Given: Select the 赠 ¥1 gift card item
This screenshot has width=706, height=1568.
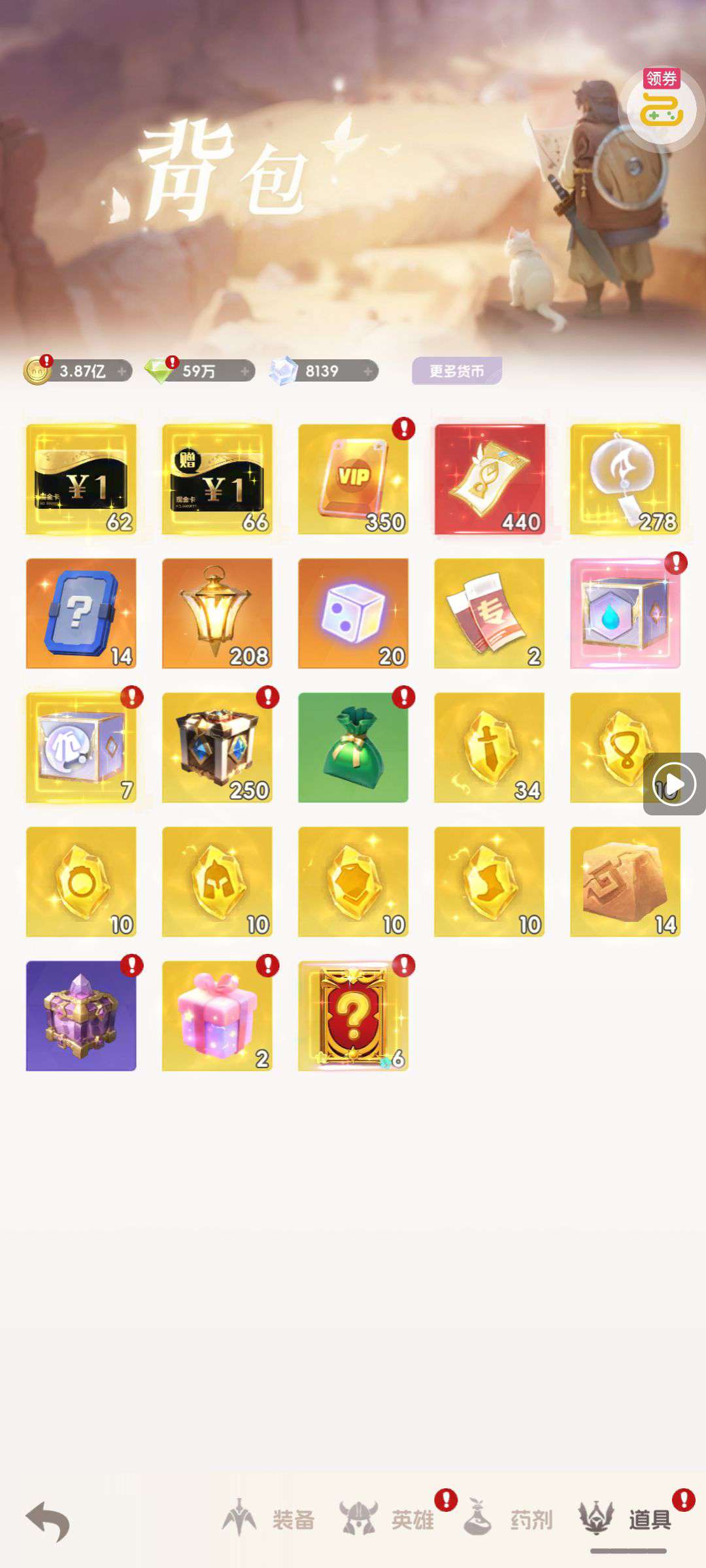Looking at the screenshot, I should tap(217, 479).
